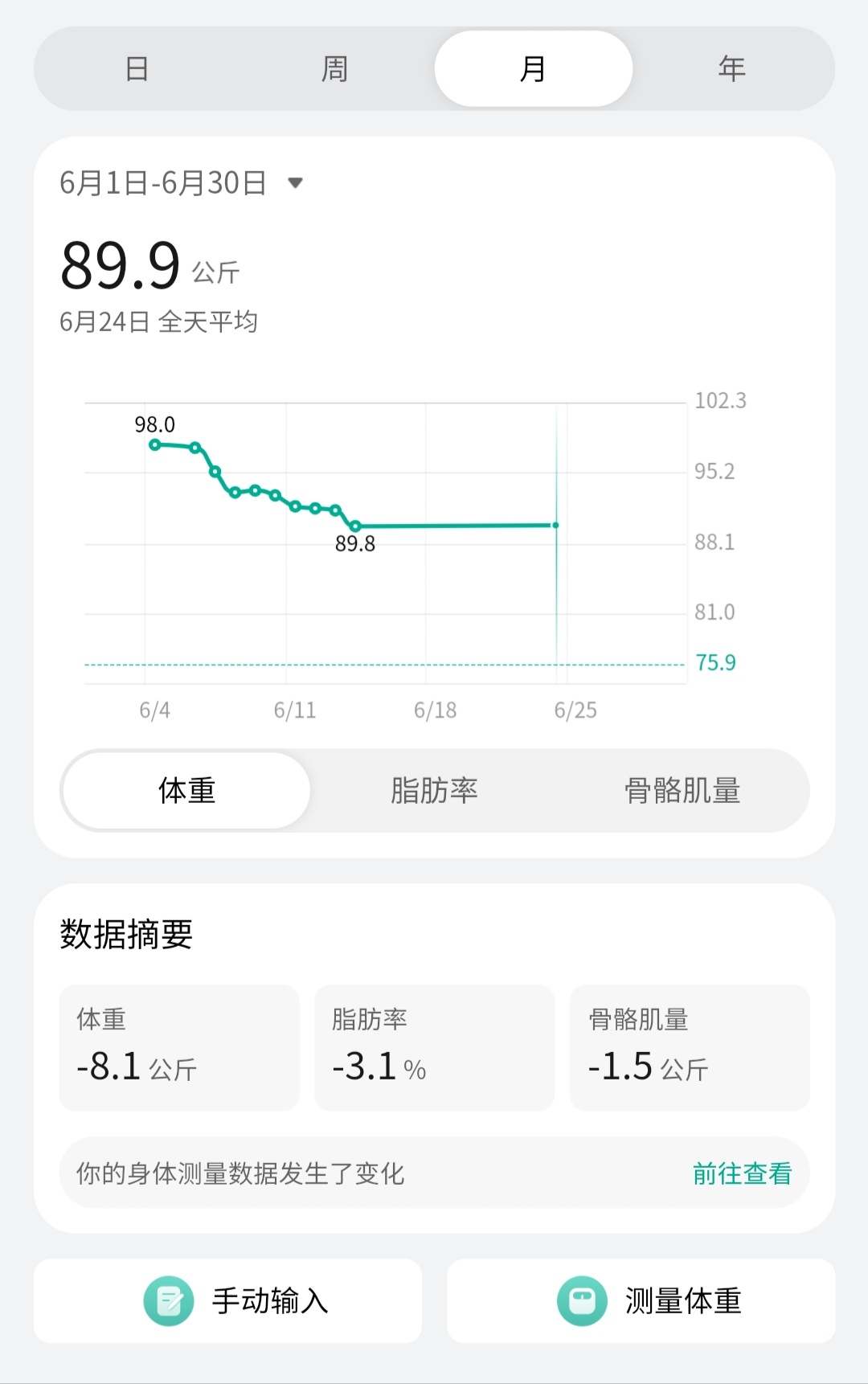The width and height of the screenshot is (868, 1384).
Task: Open the 骨骼肌量 -1.5 公斤 summary card
Action: coord(689,1047)
